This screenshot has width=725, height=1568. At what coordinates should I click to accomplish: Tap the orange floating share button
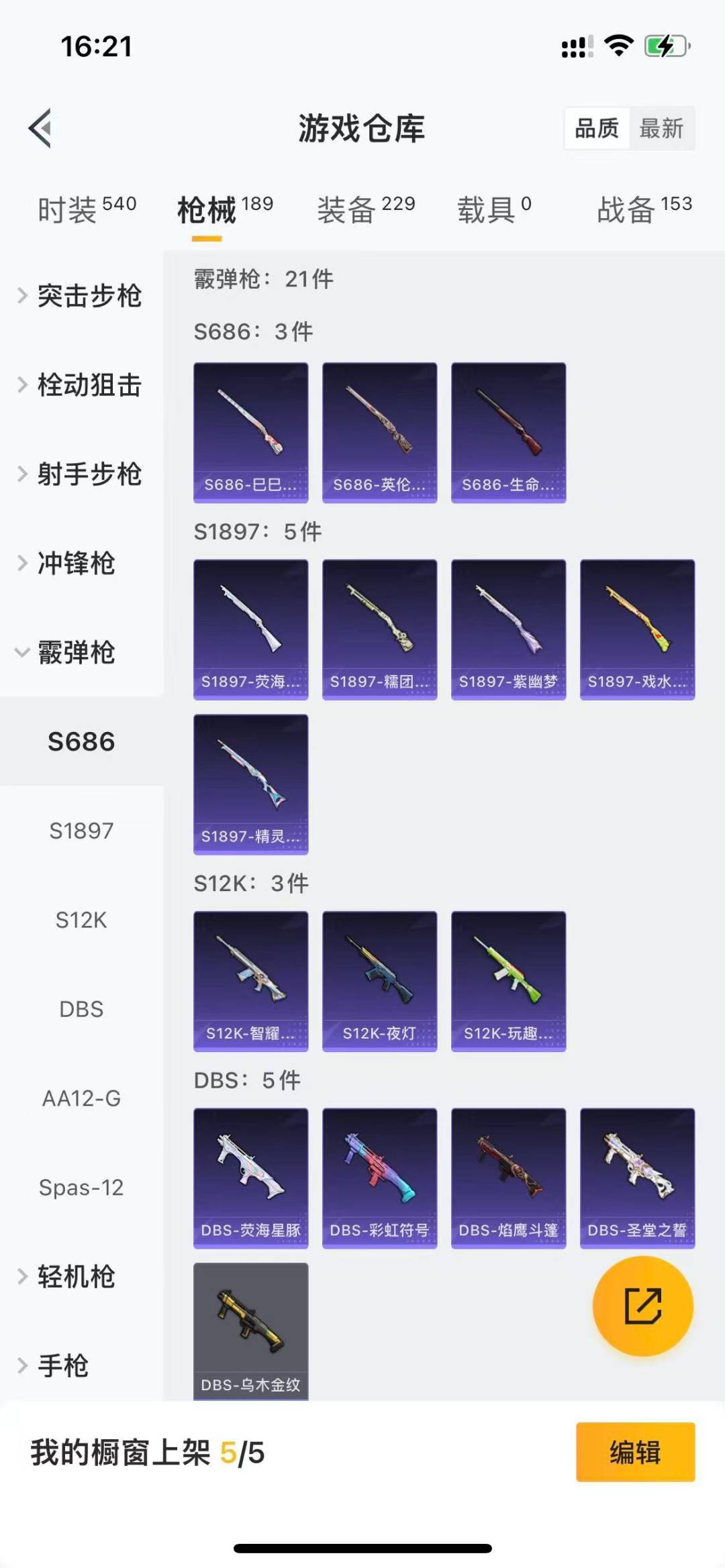[x=642, y=1306]
